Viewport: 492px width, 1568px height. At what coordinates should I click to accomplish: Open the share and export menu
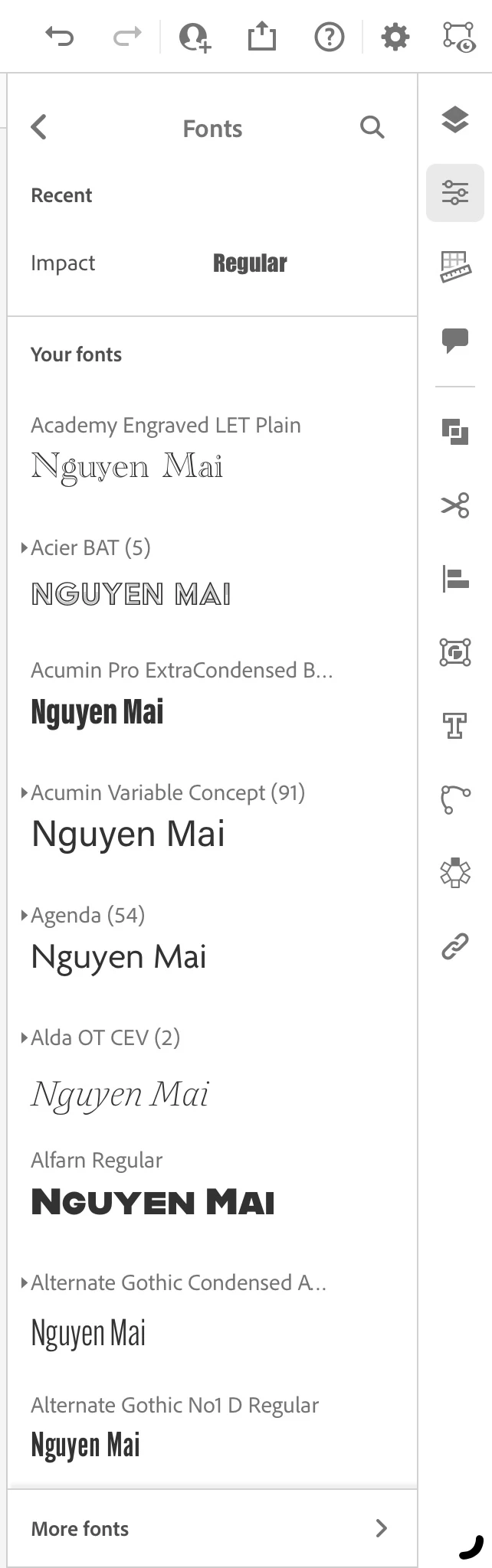click(x=261, y=36)
